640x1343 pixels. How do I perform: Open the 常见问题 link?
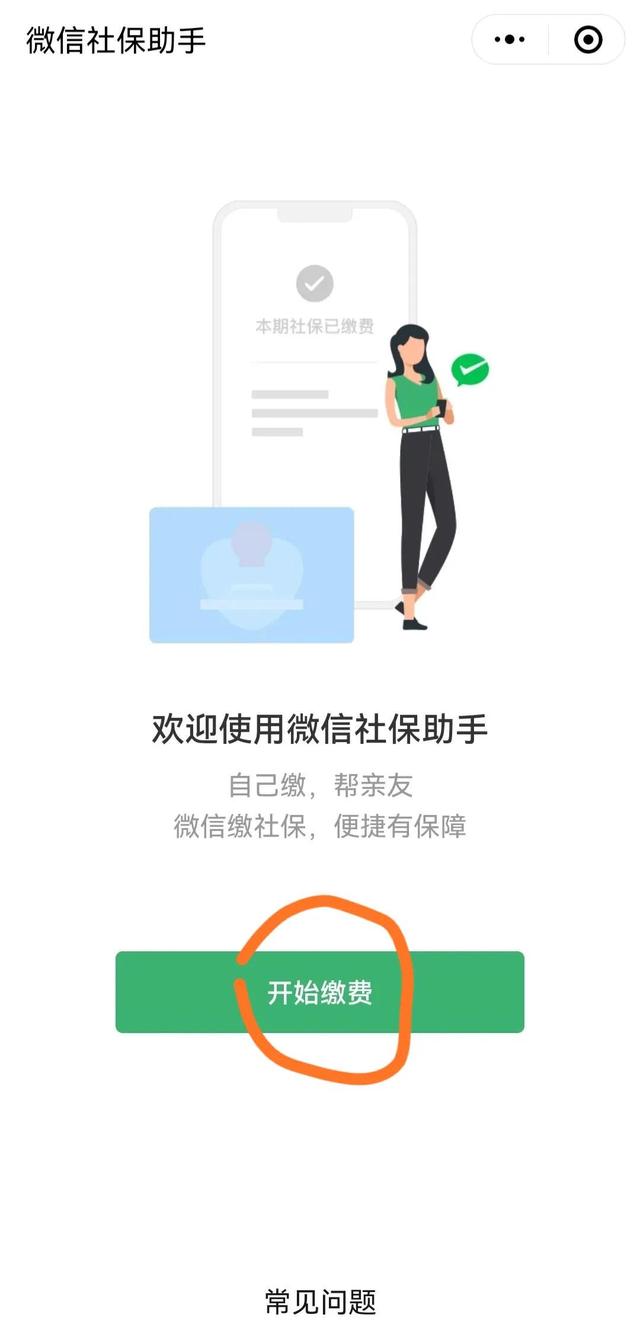point(320,1302)
